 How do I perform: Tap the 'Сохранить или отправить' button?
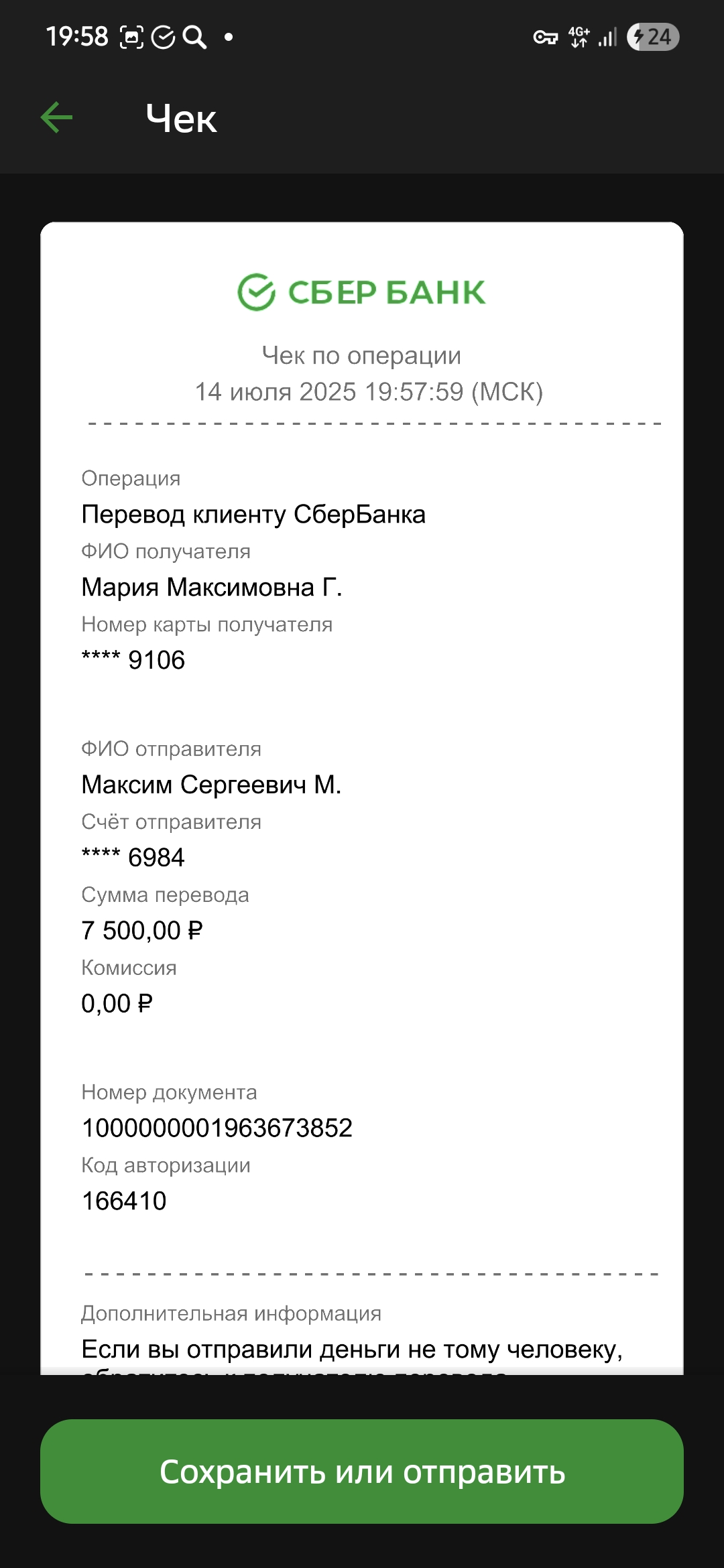point(362,1472)
